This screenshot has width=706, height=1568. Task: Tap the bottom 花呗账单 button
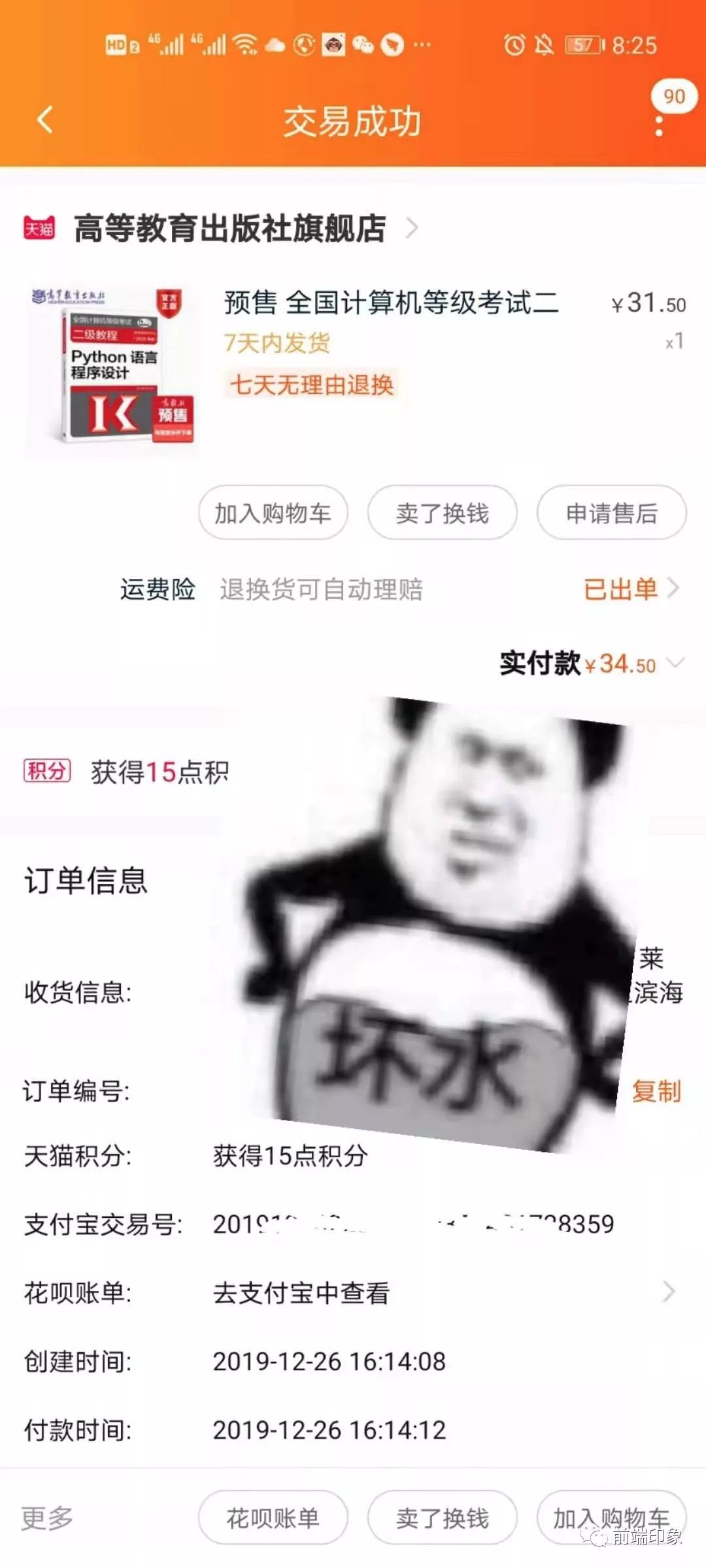273,1518
